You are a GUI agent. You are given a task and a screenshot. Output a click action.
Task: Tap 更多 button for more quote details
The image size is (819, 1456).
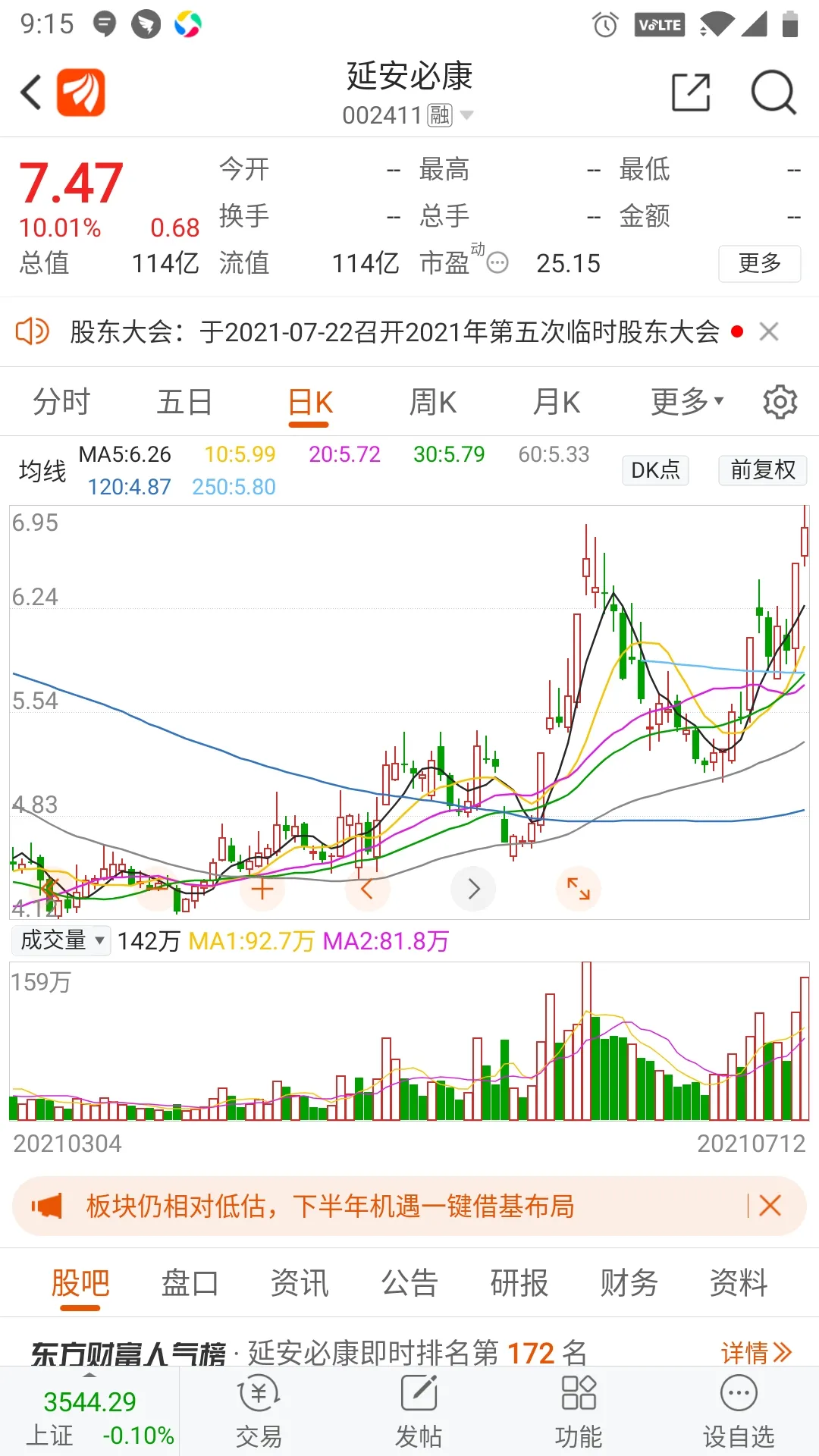tap(759, 263)
